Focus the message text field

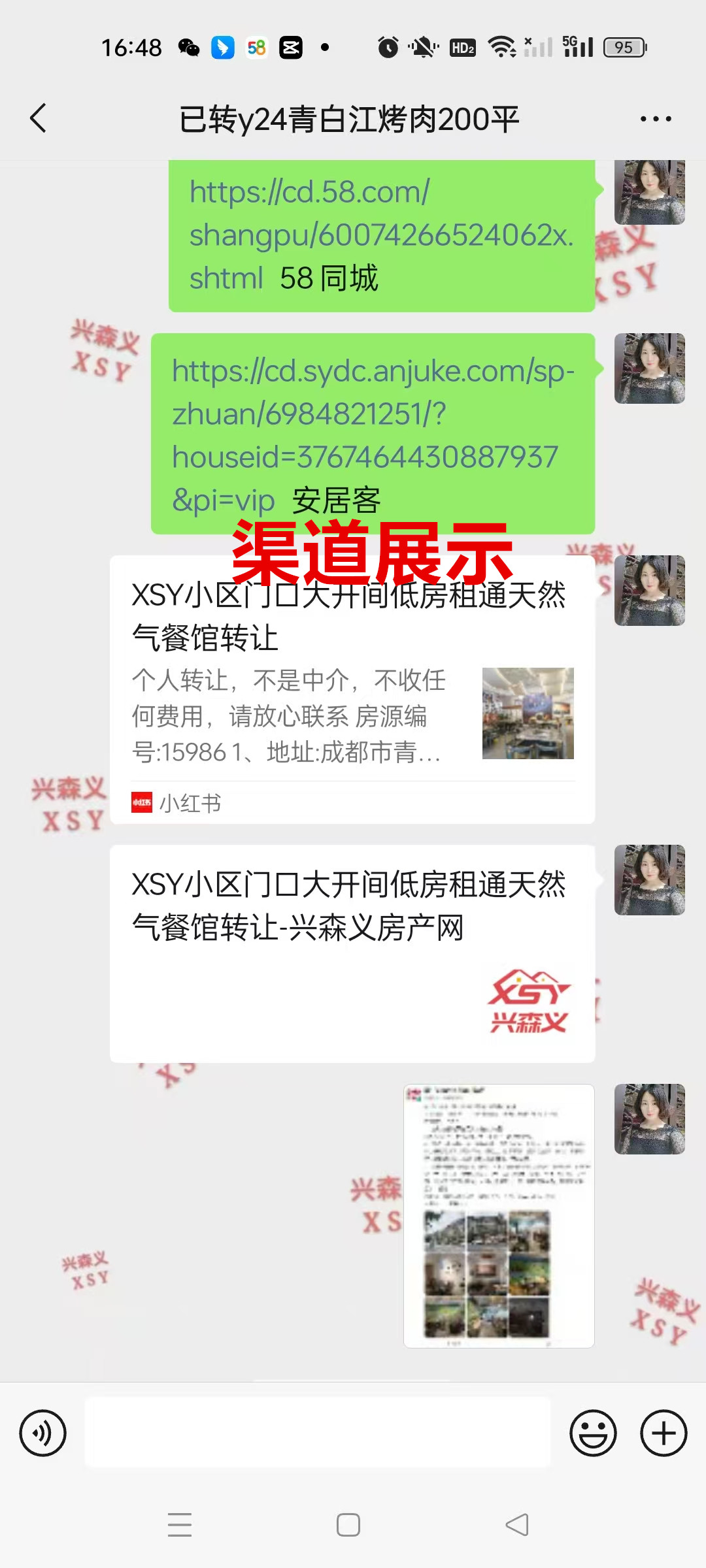[318, 1432]
